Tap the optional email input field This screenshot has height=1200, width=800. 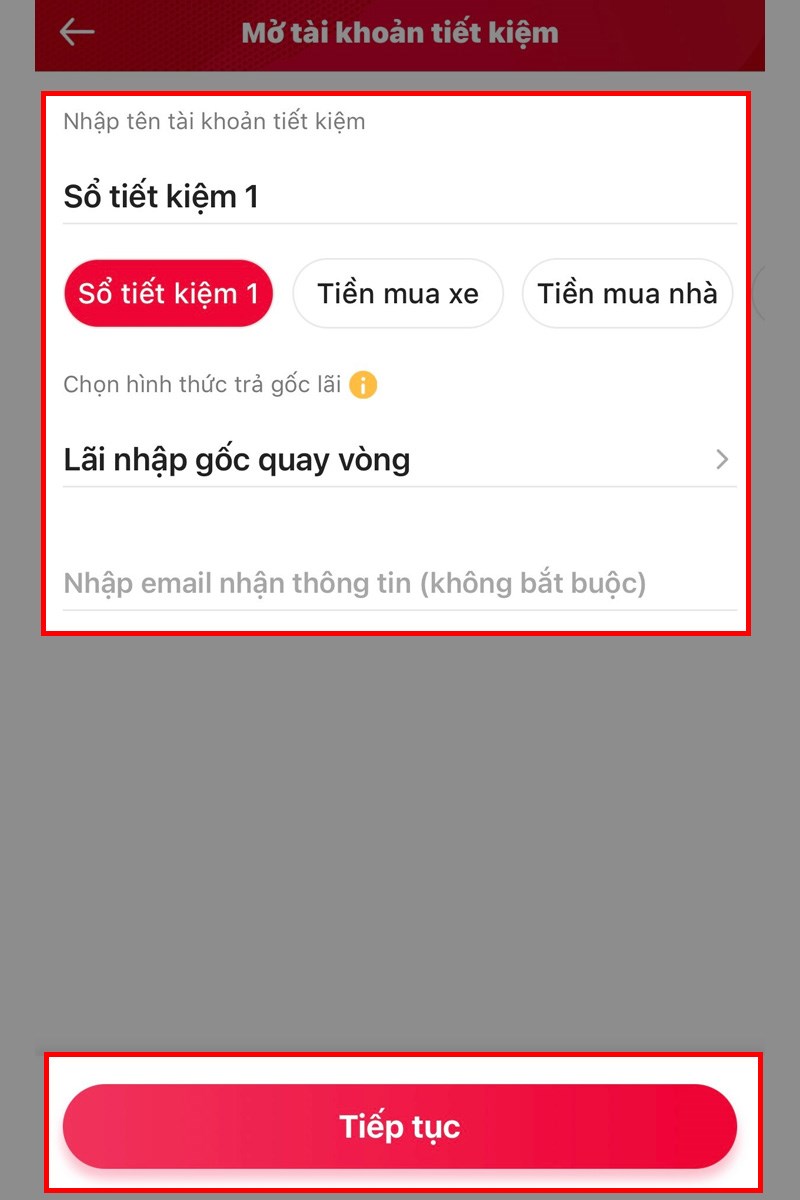tap(400, 583)
